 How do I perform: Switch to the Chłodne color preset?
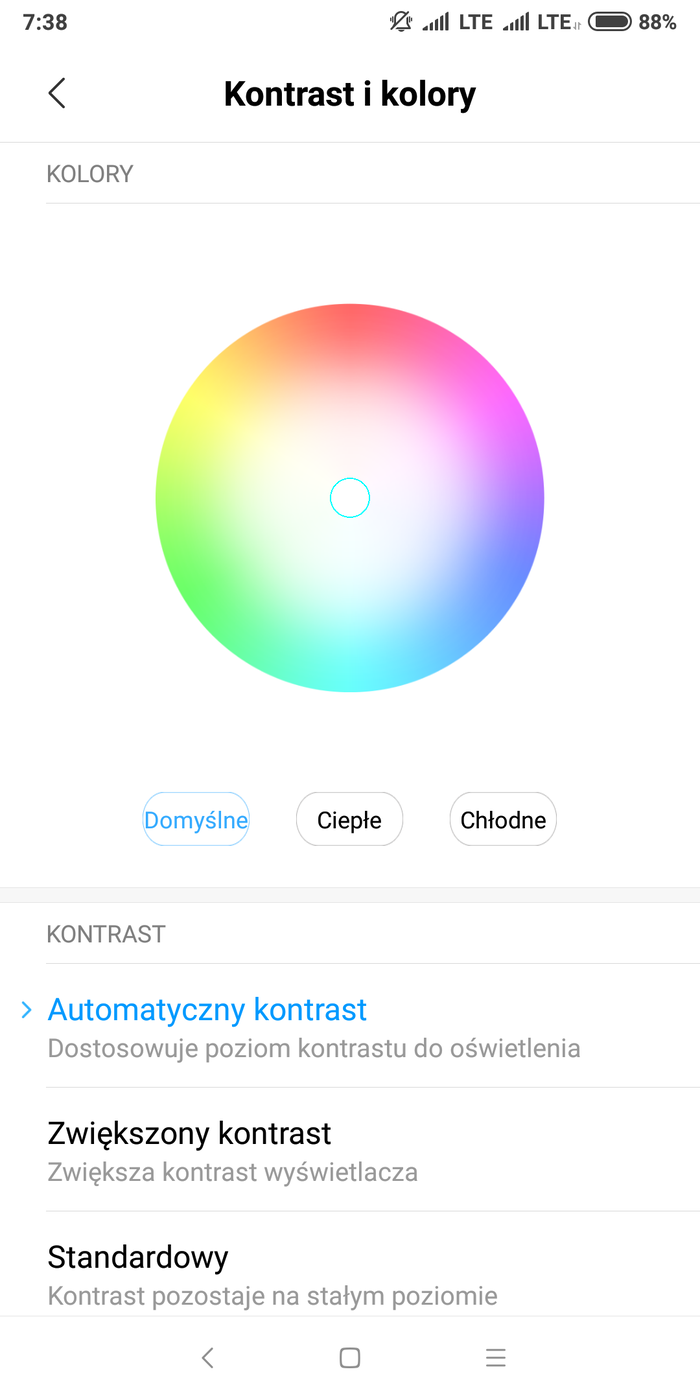pyautogui.click(x=503, y=820)
